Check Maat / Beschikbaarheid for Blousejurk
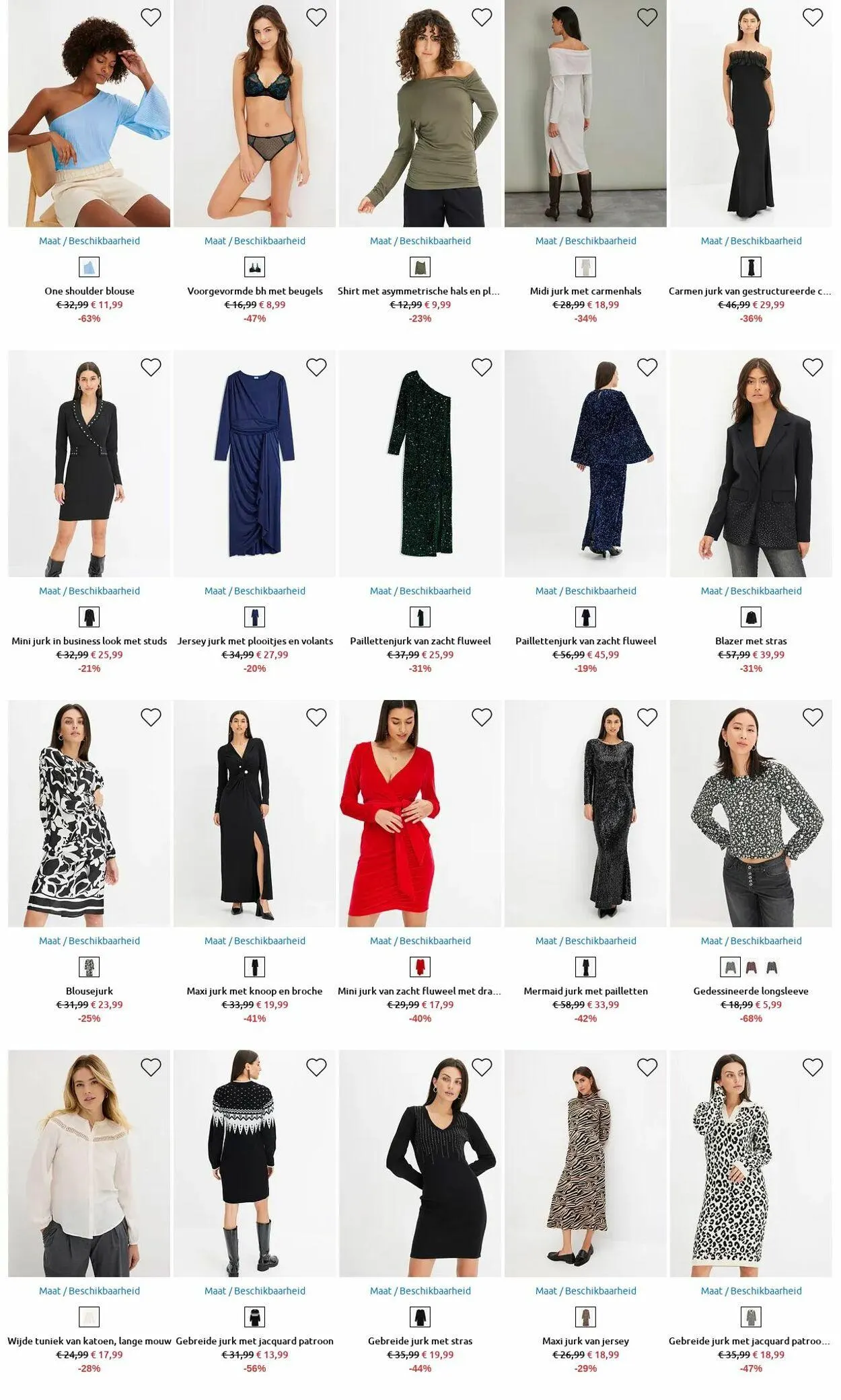 [x=89, y=941]
